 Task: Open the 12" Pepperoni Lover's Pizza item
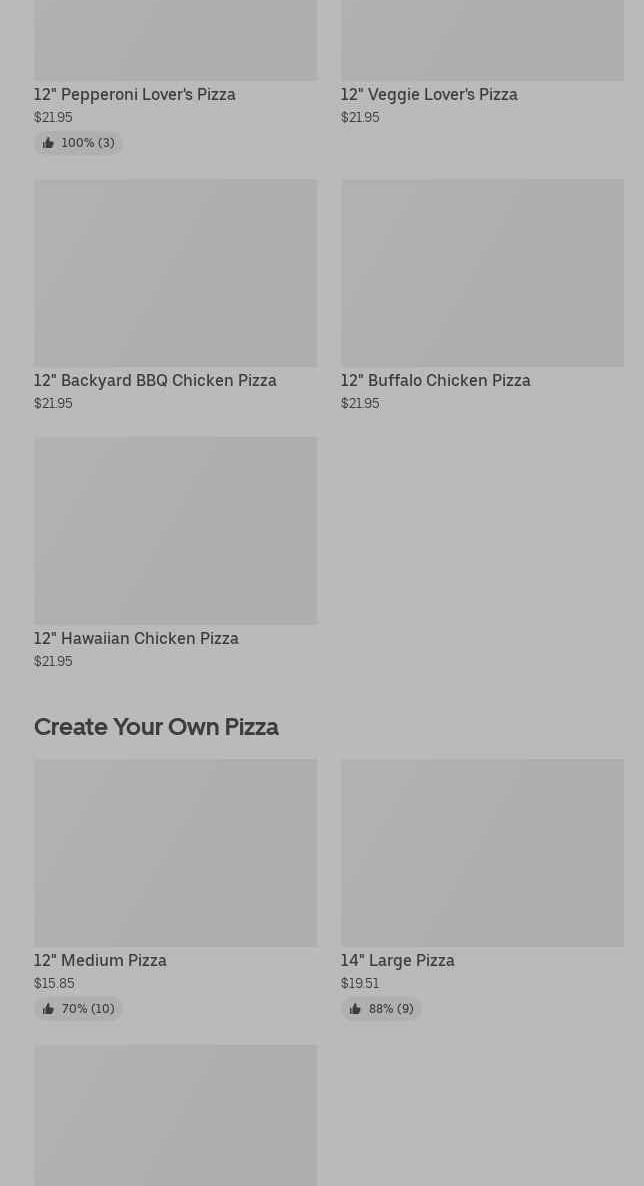tap(135, 94)
